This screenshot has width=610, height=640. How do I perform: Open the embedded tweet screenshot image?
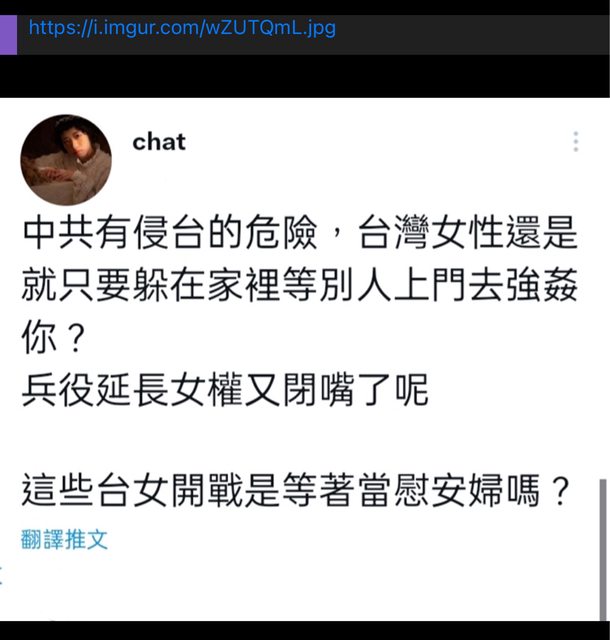coord(304,360)
